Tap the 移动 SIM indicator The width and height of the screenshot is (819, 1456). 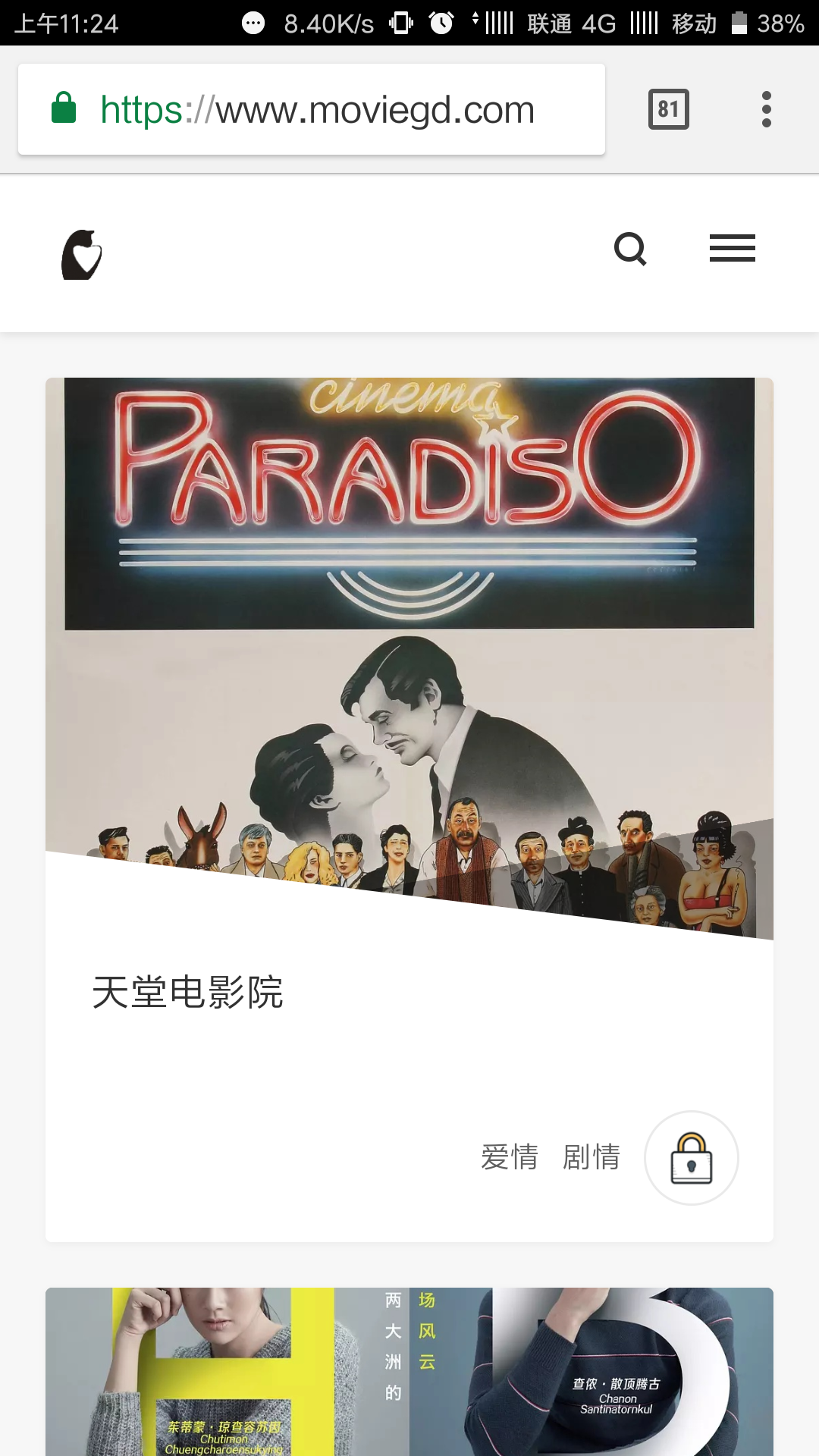click(x=695, y=23)
